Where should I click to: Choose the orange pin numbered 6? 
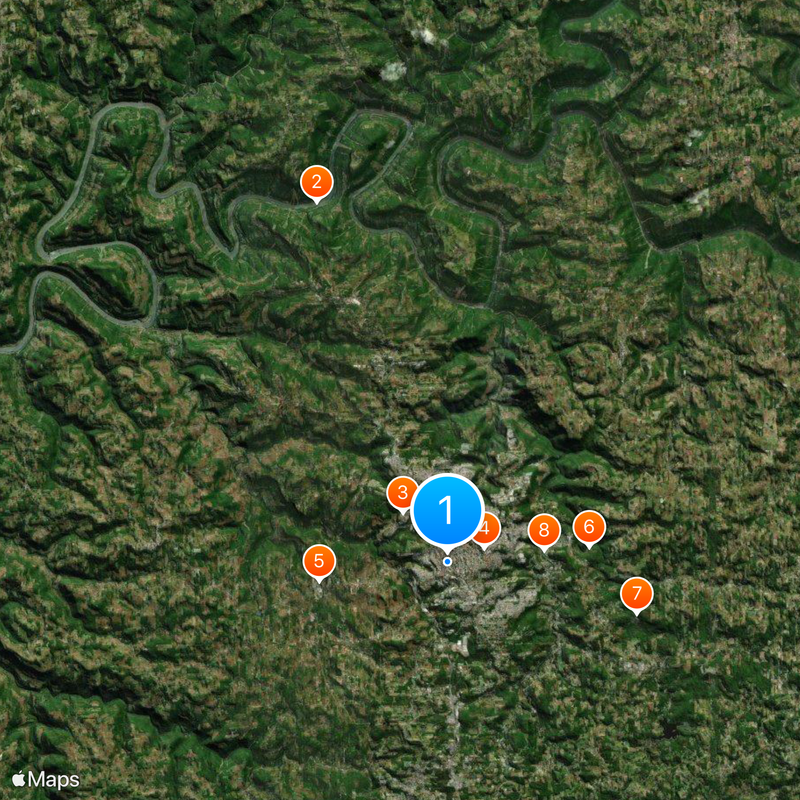tap(589, 526)
